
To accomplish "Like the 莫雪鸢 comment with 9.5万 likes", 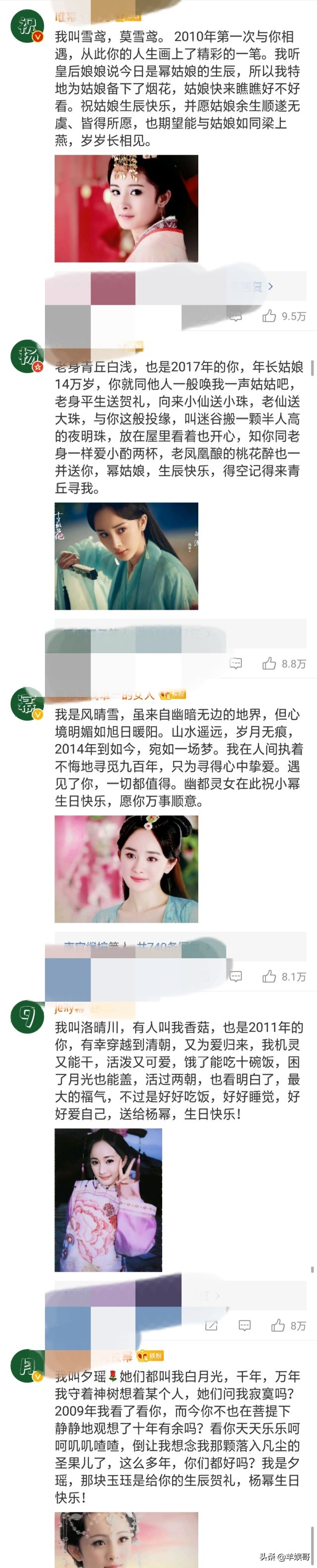I will [x=270, y=316].
